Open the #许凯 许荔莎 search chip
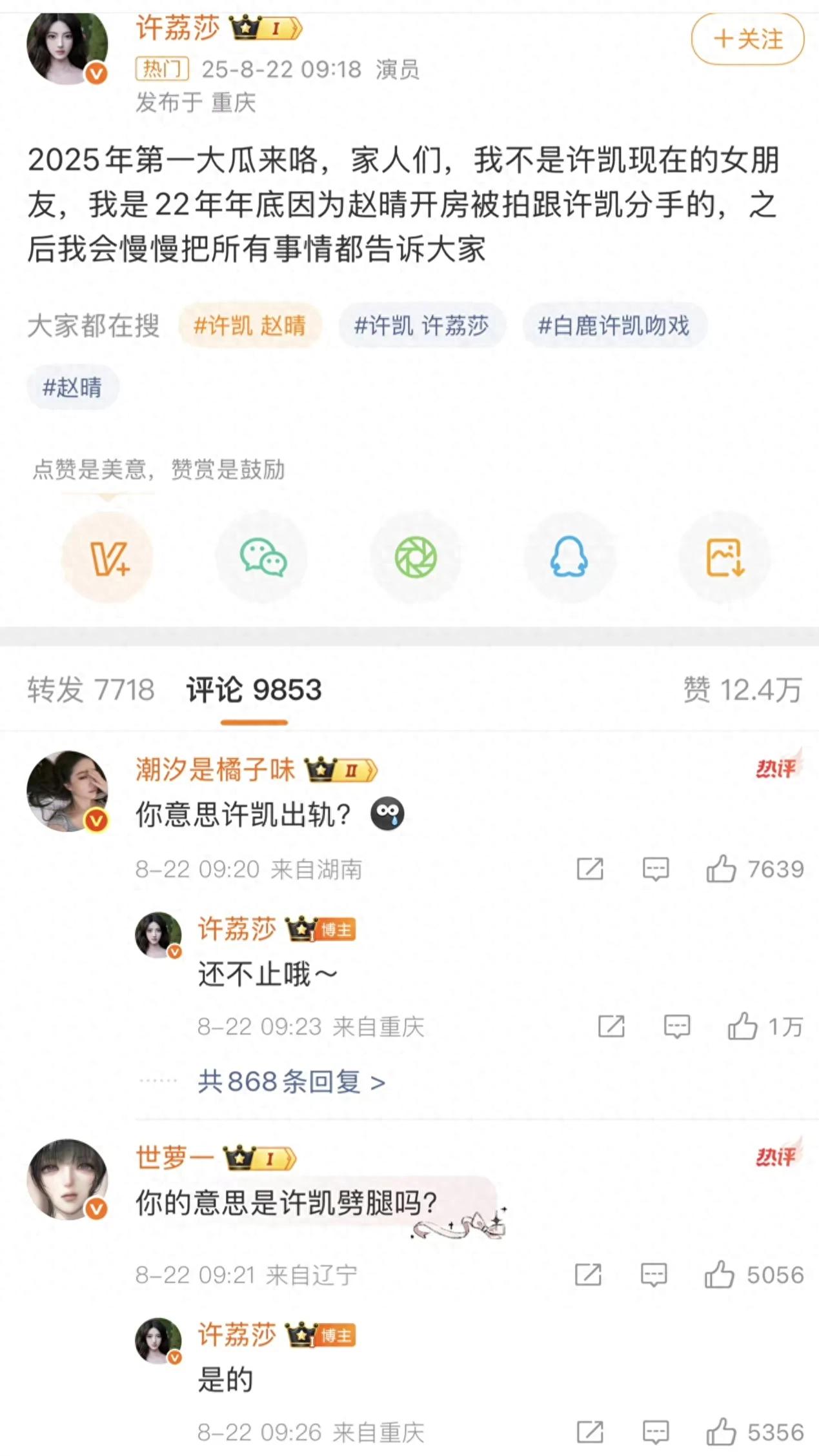This screenshot has width=819, height=1456. tap(421, 326)
